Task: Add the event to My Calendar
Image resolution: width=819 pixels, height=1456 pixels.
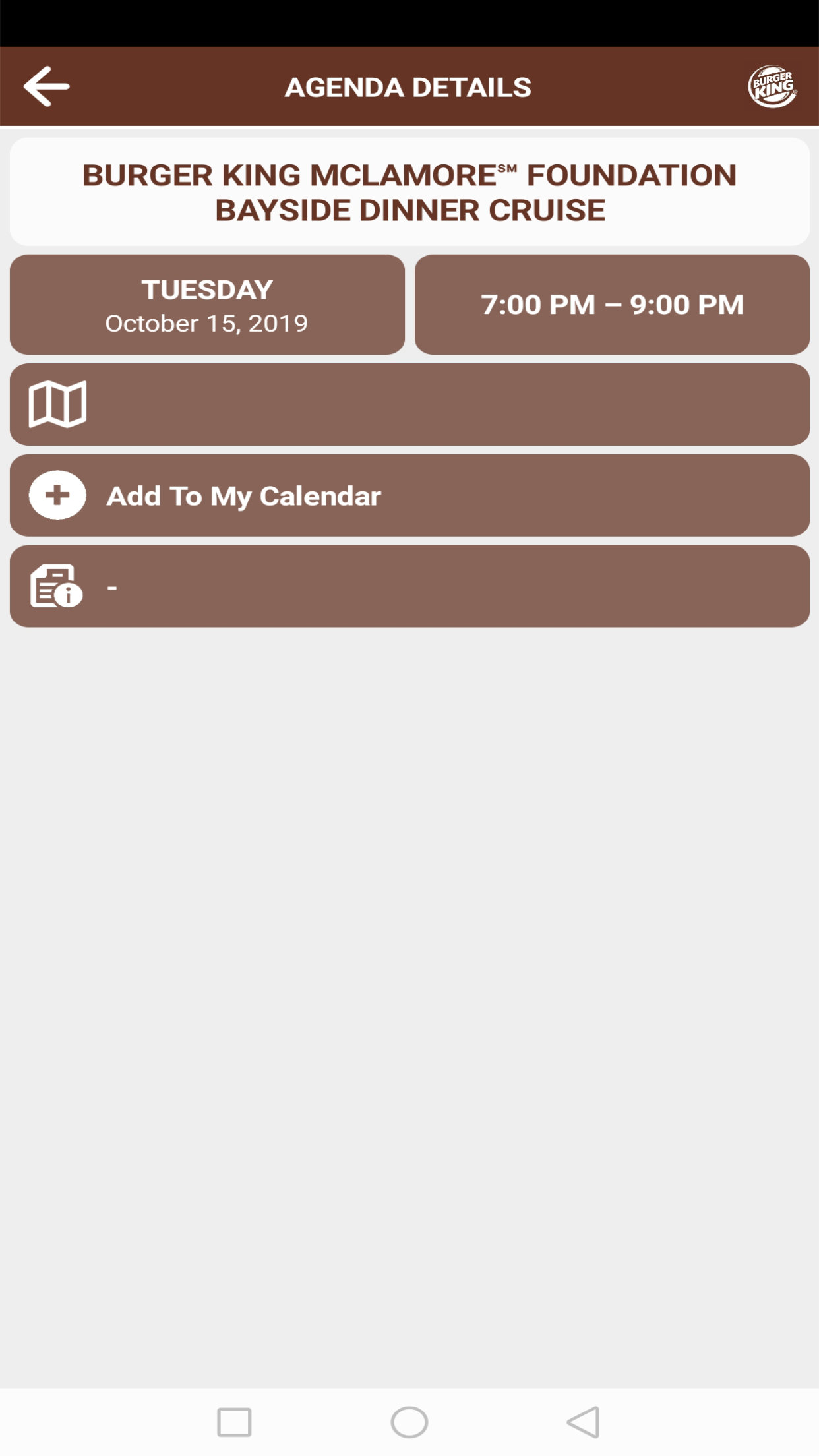Action: (409, 495)
